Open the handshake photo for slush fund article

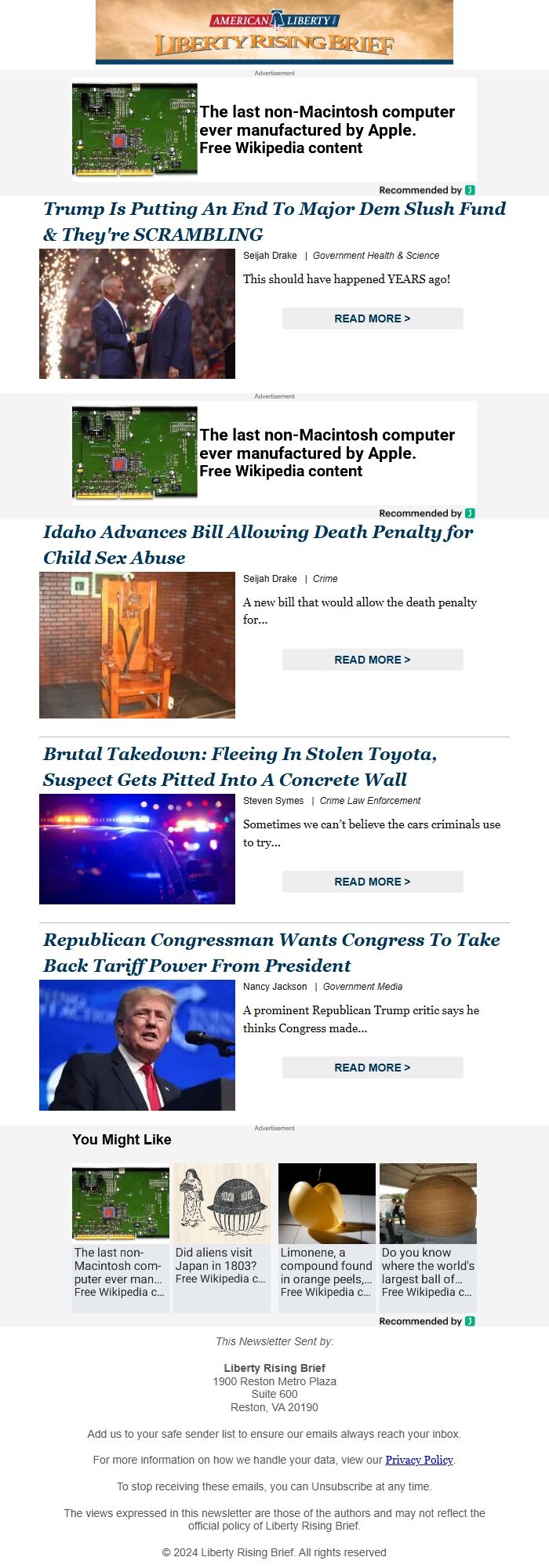[137, 314]
